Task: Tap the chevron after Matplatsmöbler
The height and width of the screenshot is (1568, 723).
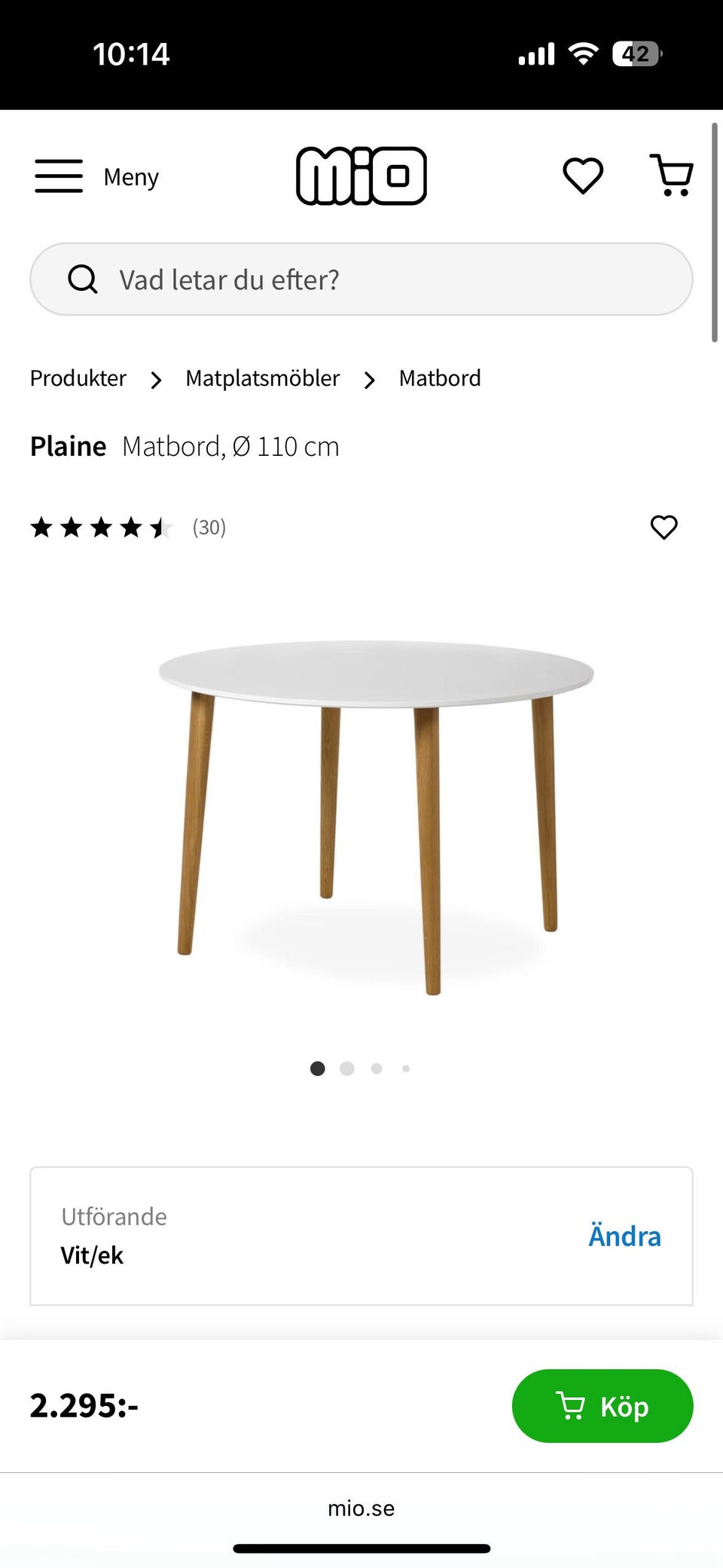Action: pos(370,380)
